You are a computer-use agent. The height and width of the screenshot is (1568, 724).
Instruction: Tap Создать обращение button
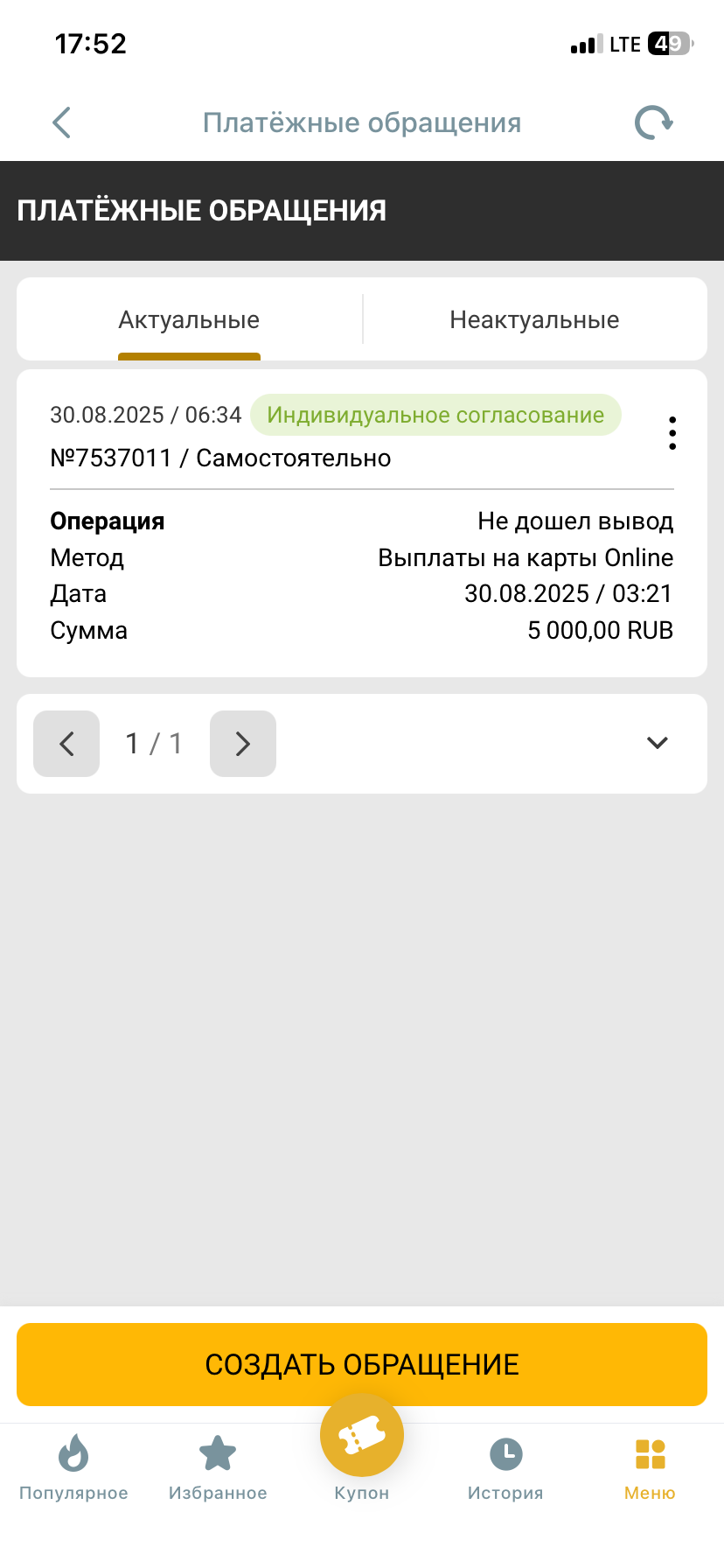[x=362, y=1364]
